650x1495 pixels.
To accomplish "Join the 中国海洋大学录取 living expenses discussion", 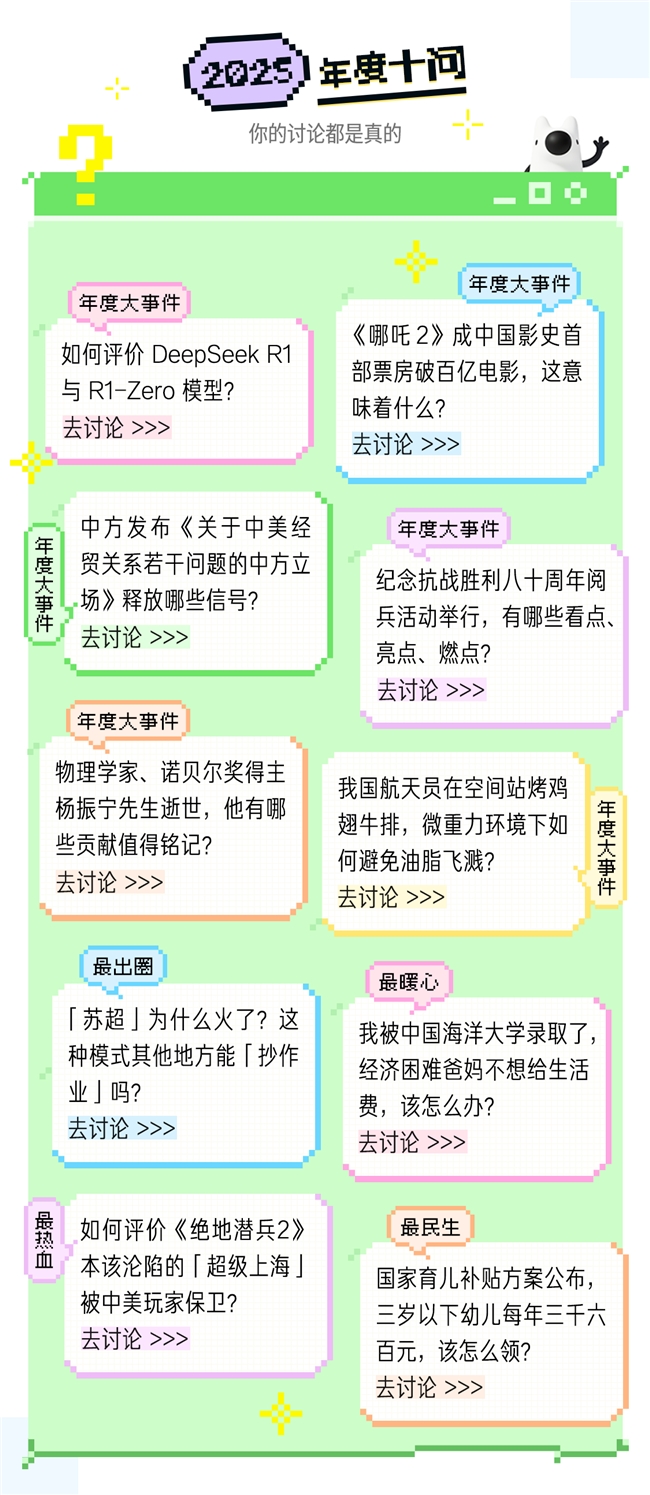I will (412, 1142).
